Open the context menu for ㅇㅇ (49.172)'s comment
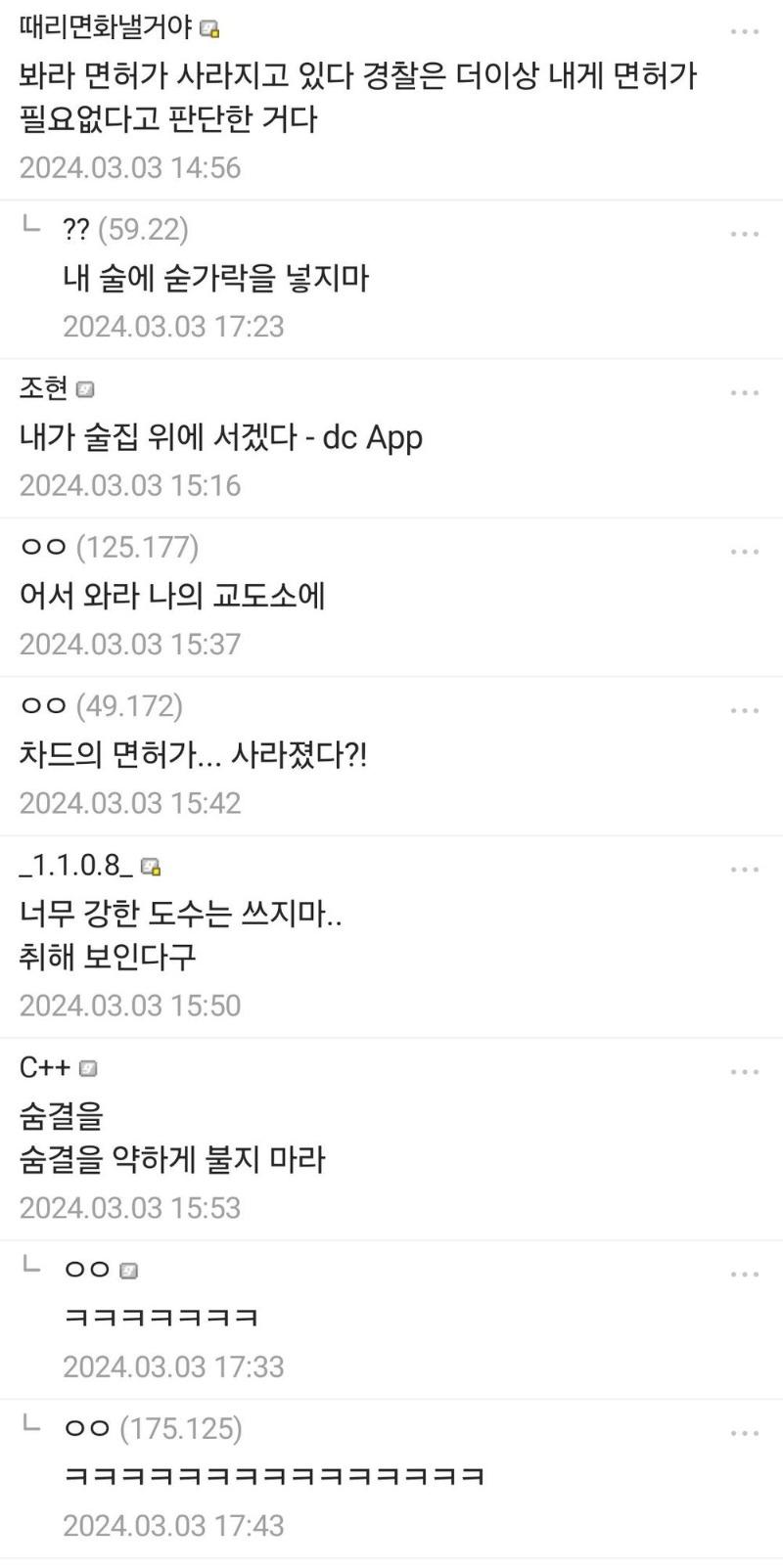Image resolution: width=783 pixels, height=1568 pixels. click(x=746, y=708)
